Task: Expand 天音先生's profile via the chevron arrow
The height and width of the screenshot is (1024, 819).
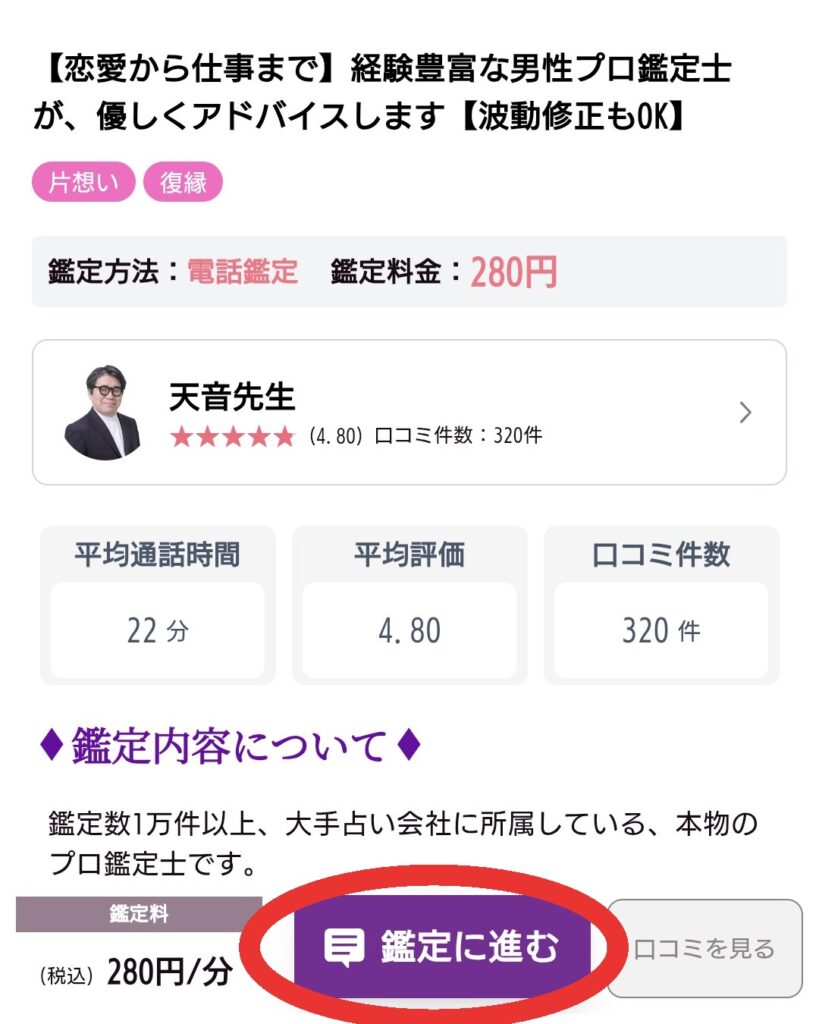Action: pos(744,411)
